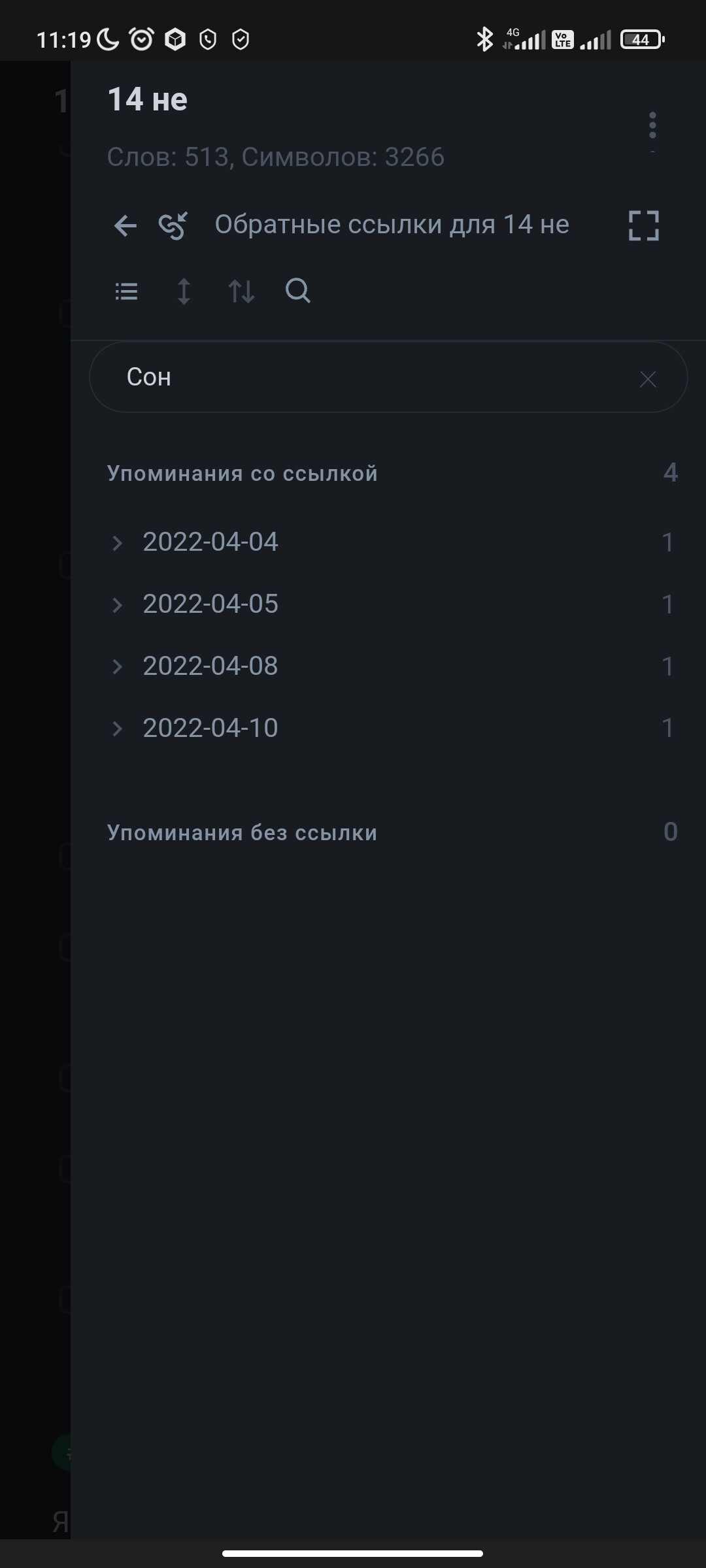Expand the 2022-04-08 backlink entry
Screen dimensions: 706x1568
[x=392, y=666]
